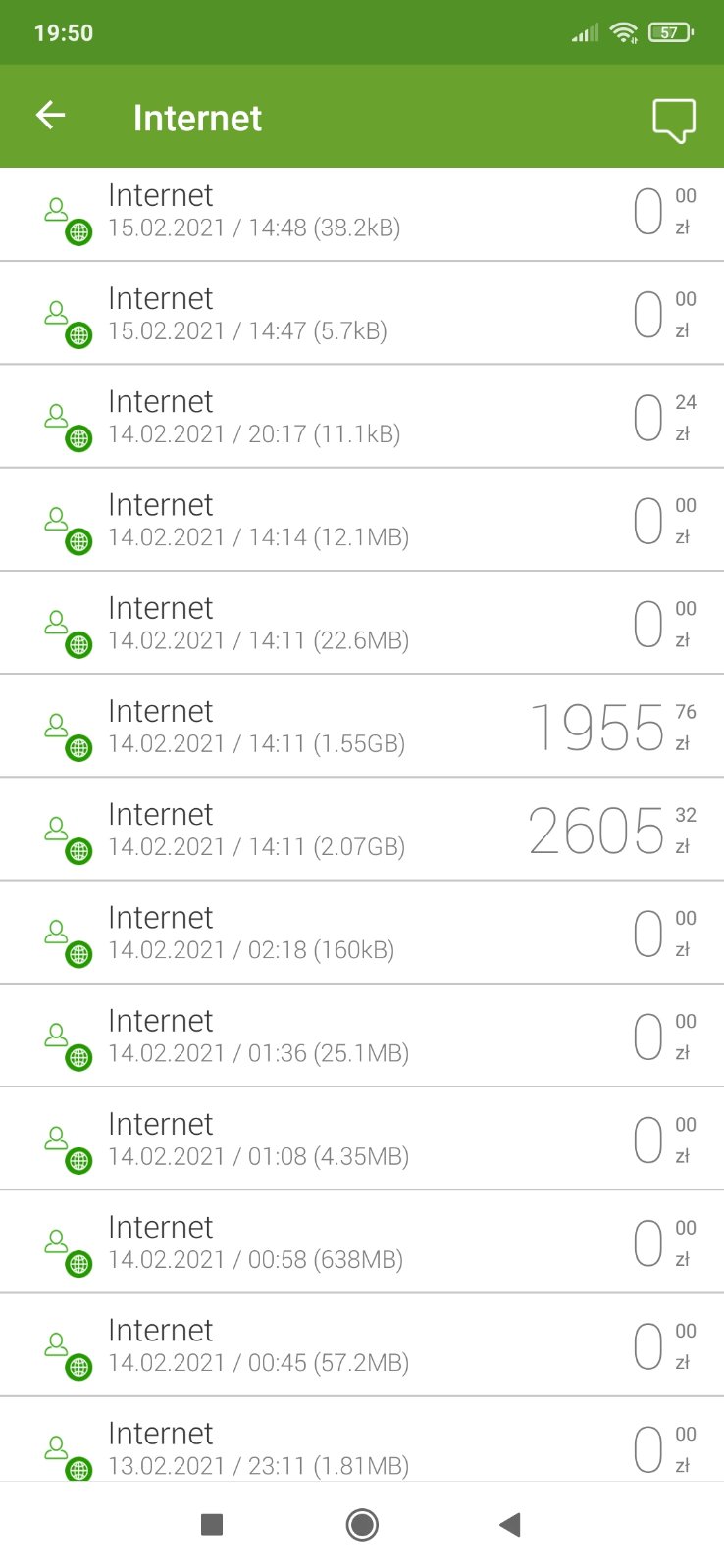View the 12.1MB Internet session details
This screenshot has height=1568, width=724.
pos(361,522)
